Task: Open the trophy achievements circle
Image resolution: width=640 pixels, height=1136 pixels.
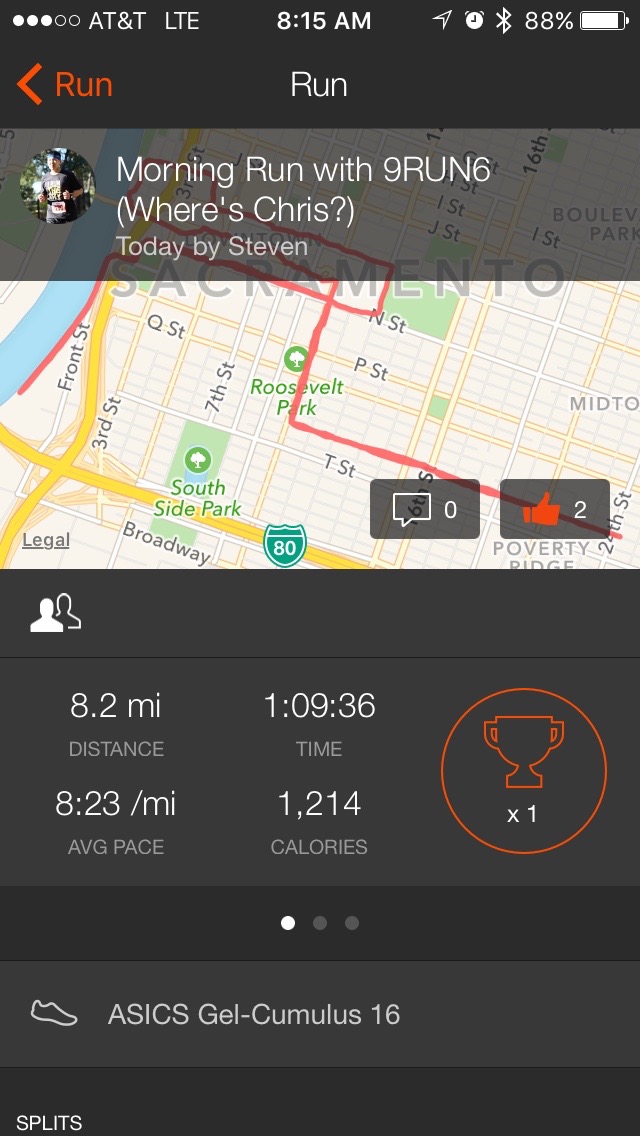Action: pos(523,771)
